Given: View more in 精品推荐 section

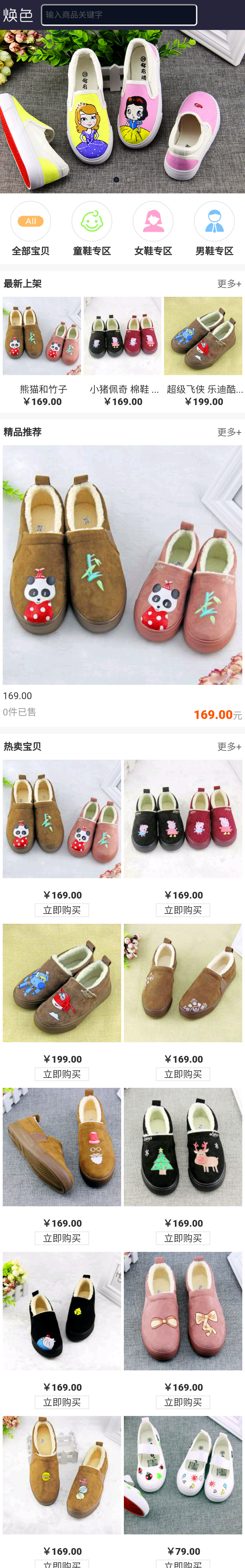Looking at the screenshot, I should tap(229, 432).
